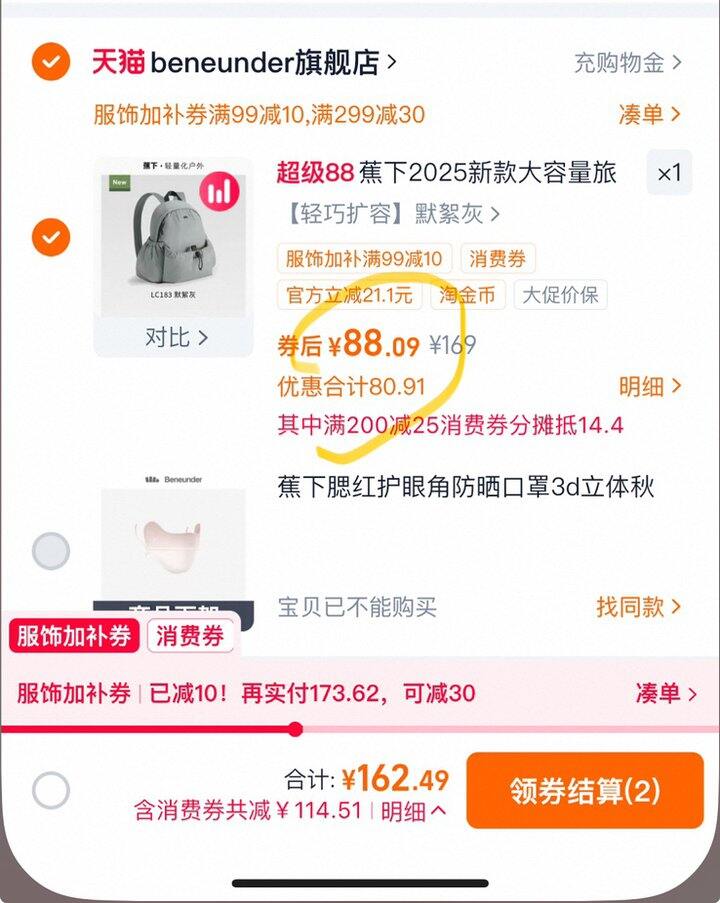Screen dimensions: 720x903
Task: Change the 默絮灰 color option
Action: click(x=393, y=214)
